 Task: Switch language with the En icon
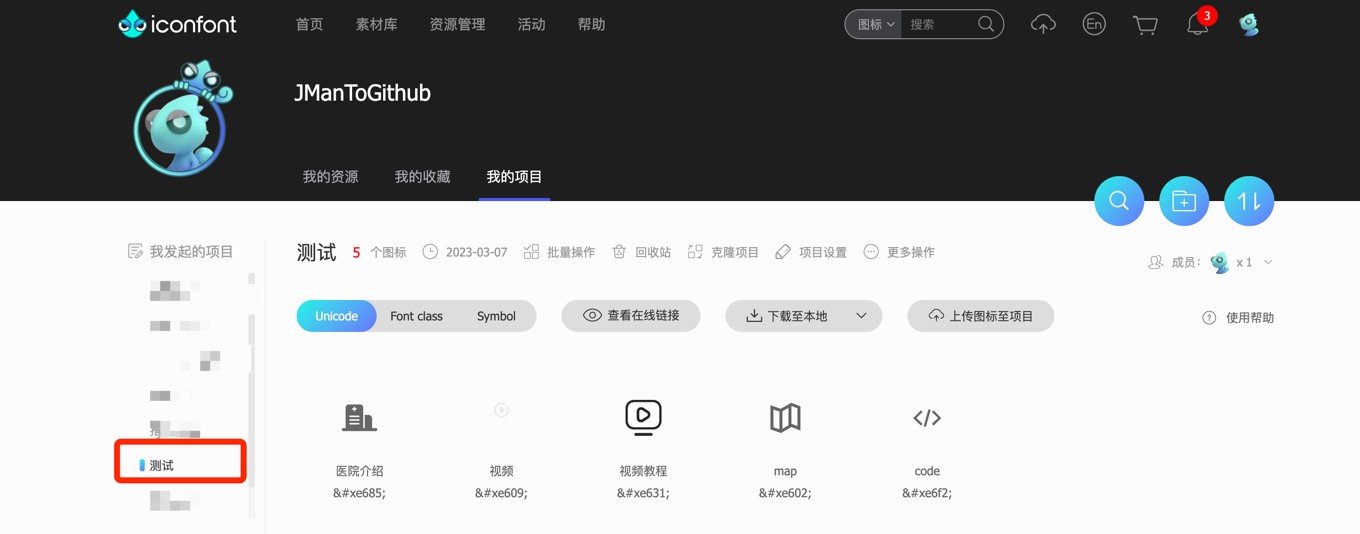coord(1094,24)
